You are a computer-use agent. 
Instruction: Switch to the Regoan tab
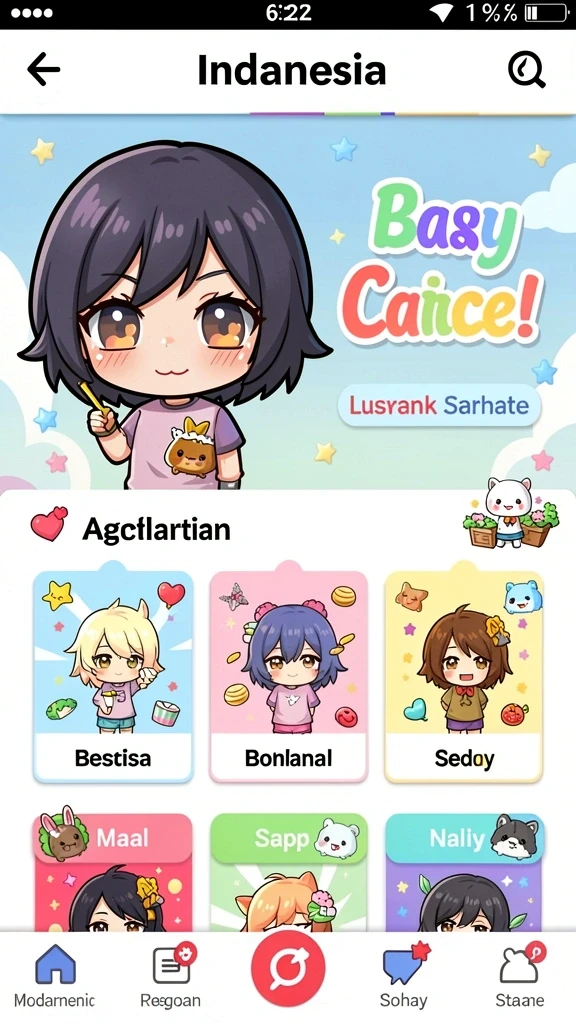(x=171, y=976)
